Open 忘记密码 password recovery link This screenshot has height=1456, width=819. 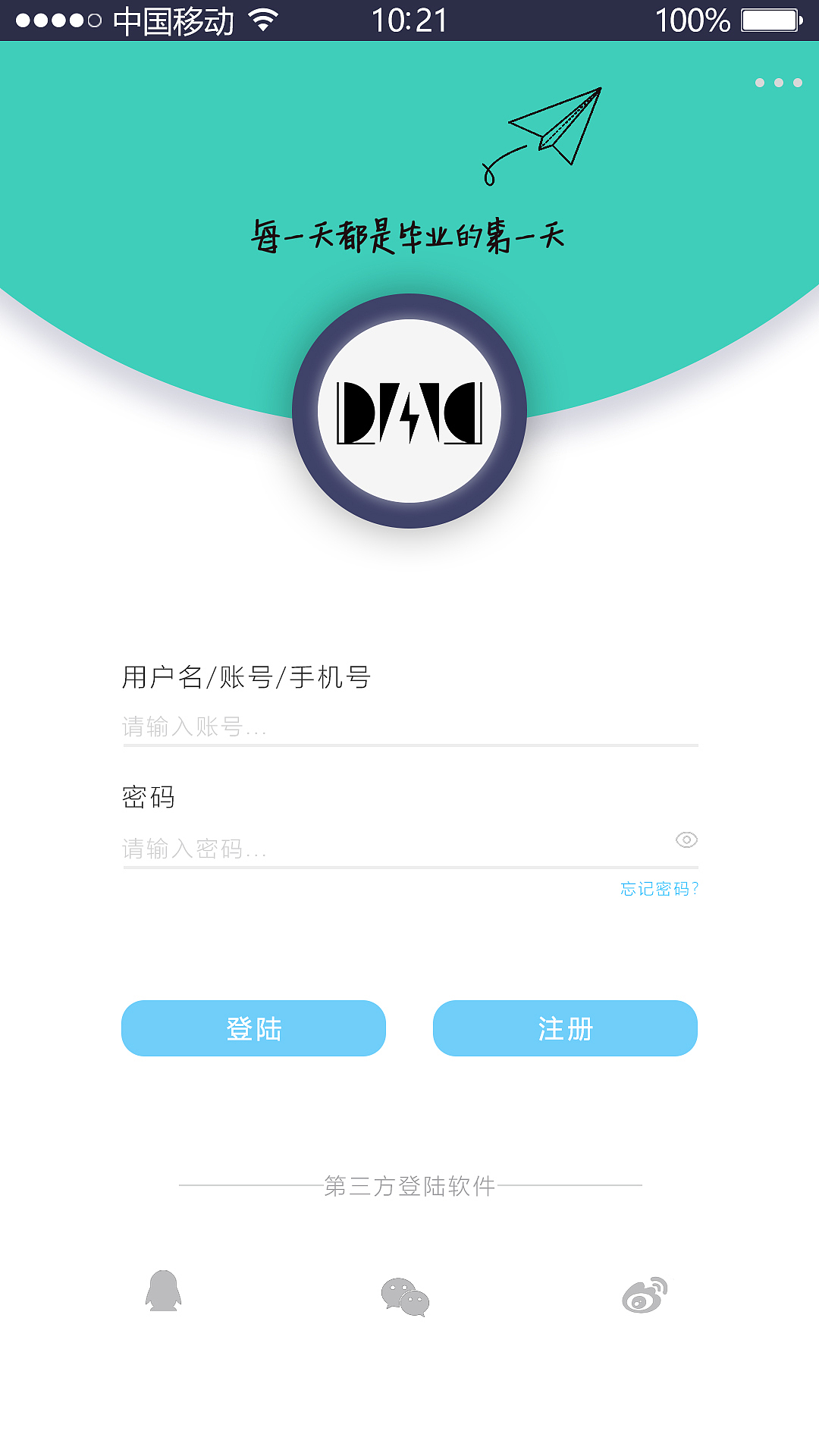[658, 889]
